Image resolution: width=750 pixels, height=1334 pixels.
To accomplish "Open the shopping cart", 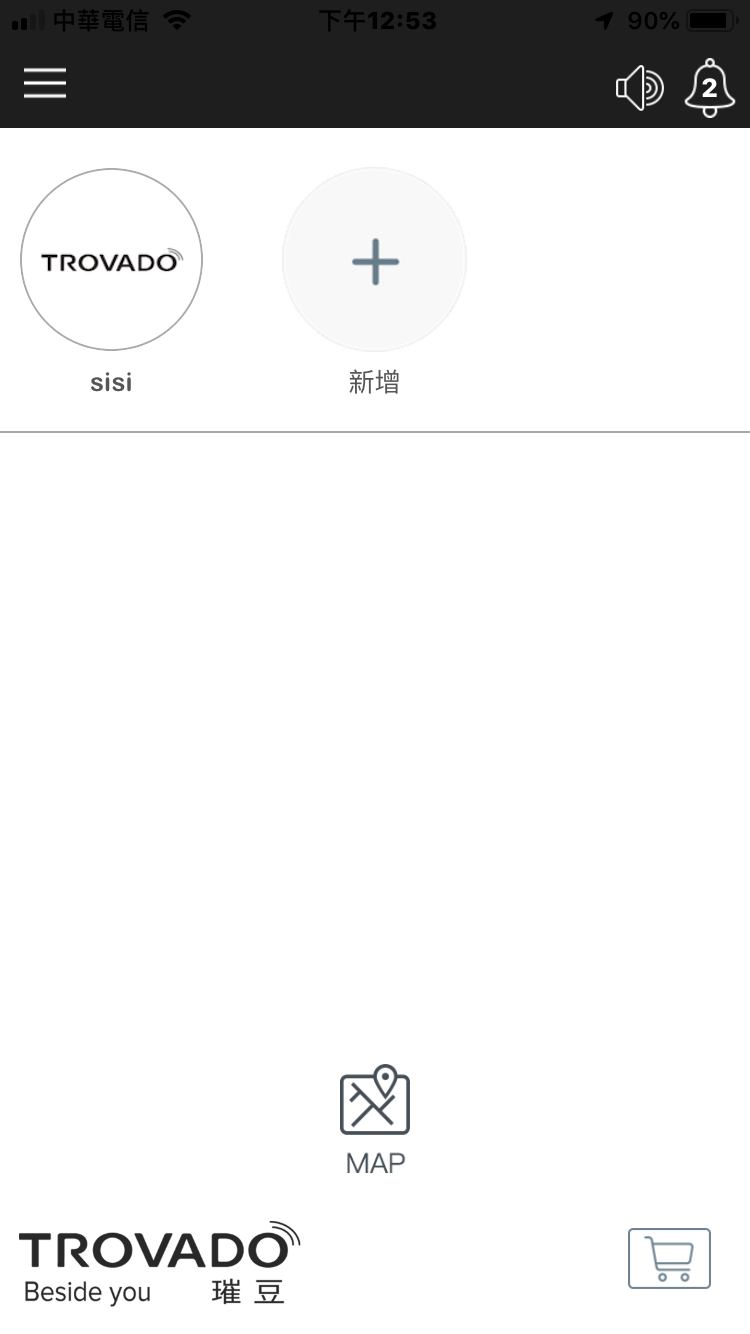I will tap(669, 1258).
